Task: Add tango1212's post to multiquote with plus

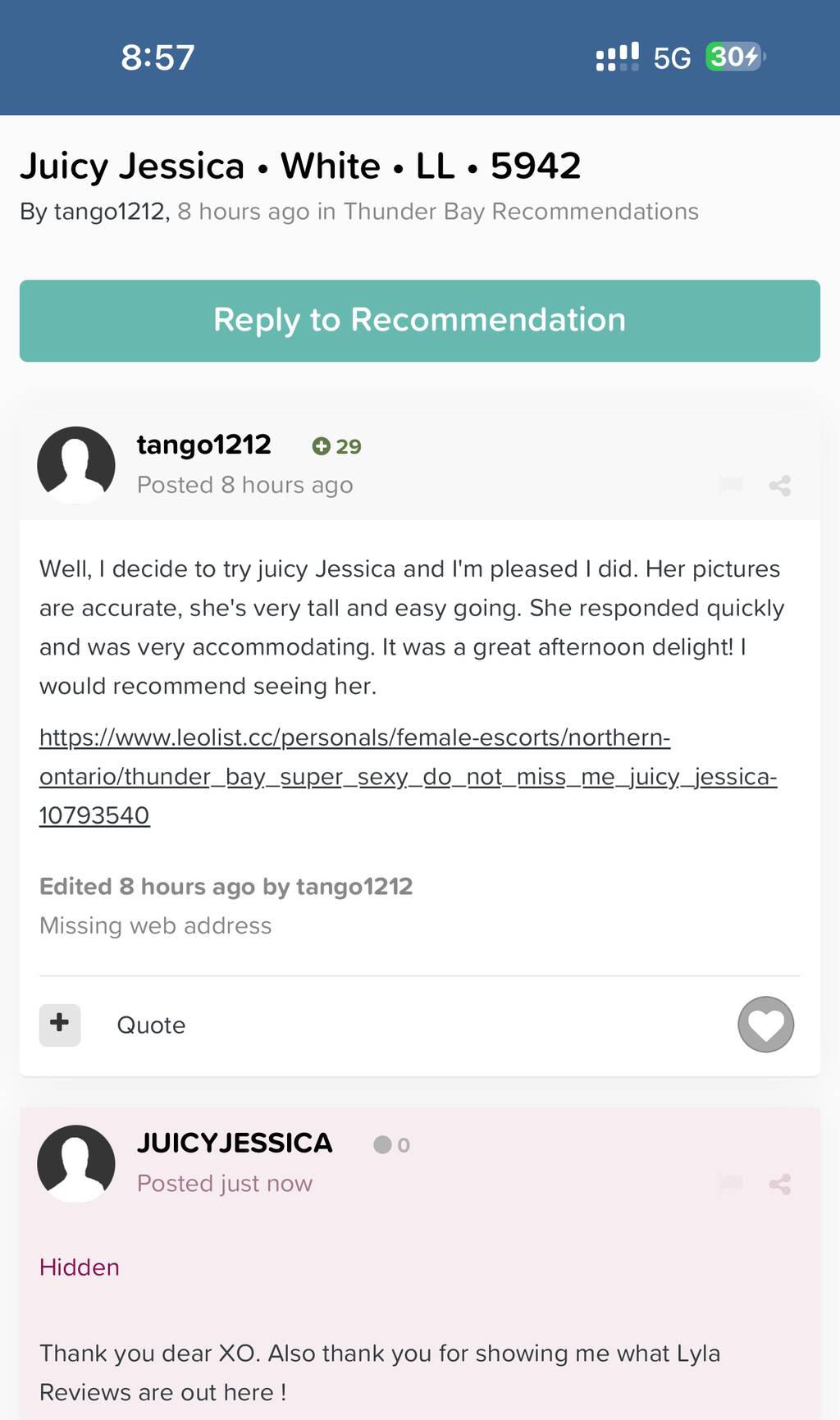Action: coord(60,1025)
